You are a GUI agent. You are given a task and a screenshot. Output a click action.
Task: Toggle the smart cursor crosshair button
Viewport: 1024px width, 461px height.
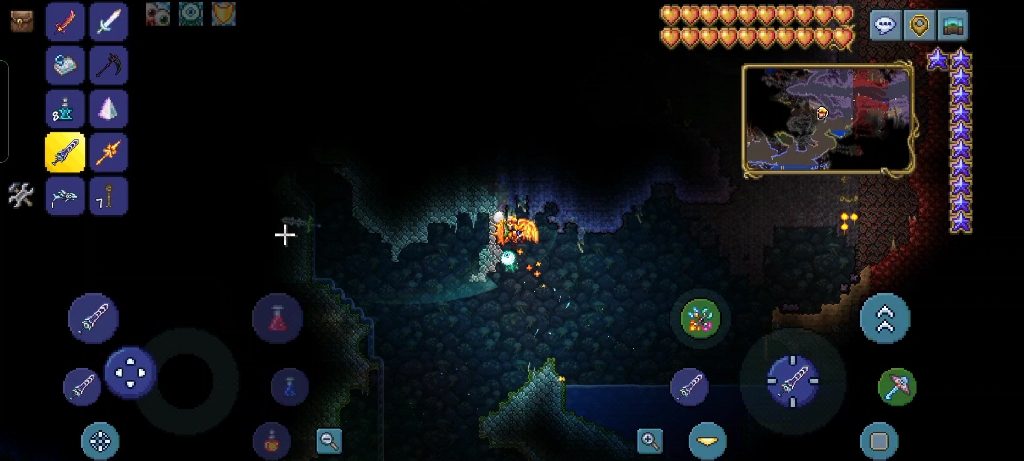(100, 440)
